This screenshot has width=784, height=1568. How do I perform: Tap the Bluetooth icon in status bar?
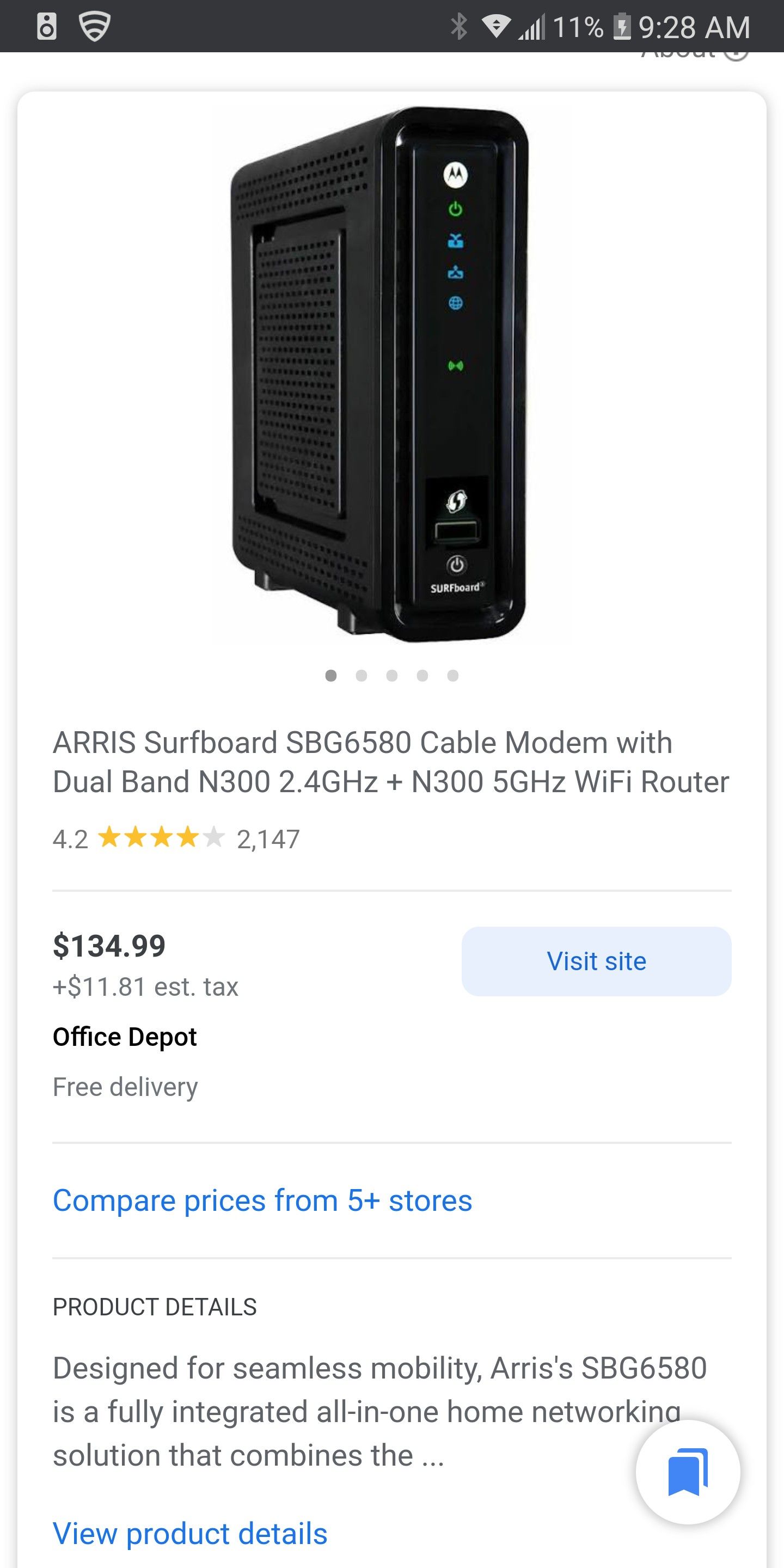(458, 26)
